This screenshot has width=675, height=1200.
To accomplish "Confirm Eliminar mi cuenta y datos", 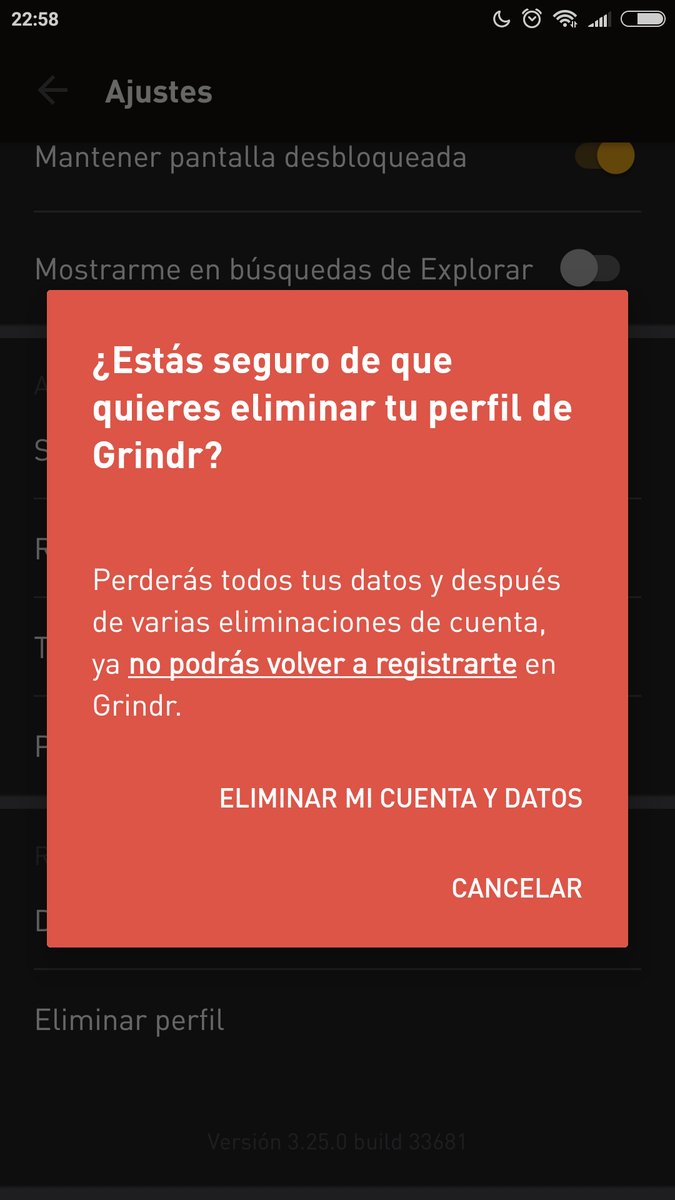I will pyautogui.click(x=400, y=799).
